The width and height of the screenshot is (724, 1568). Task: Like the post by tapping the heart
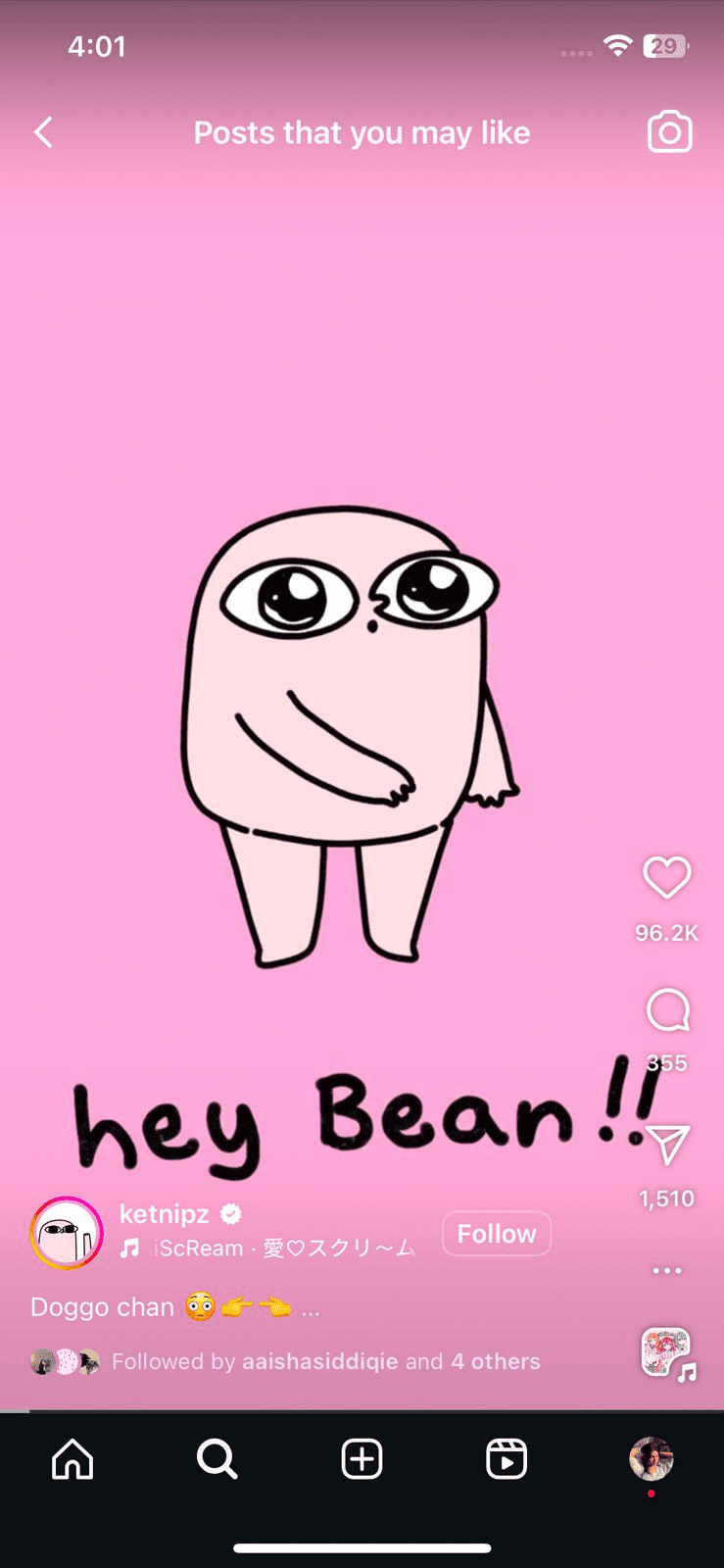click(x=667, y=877)
